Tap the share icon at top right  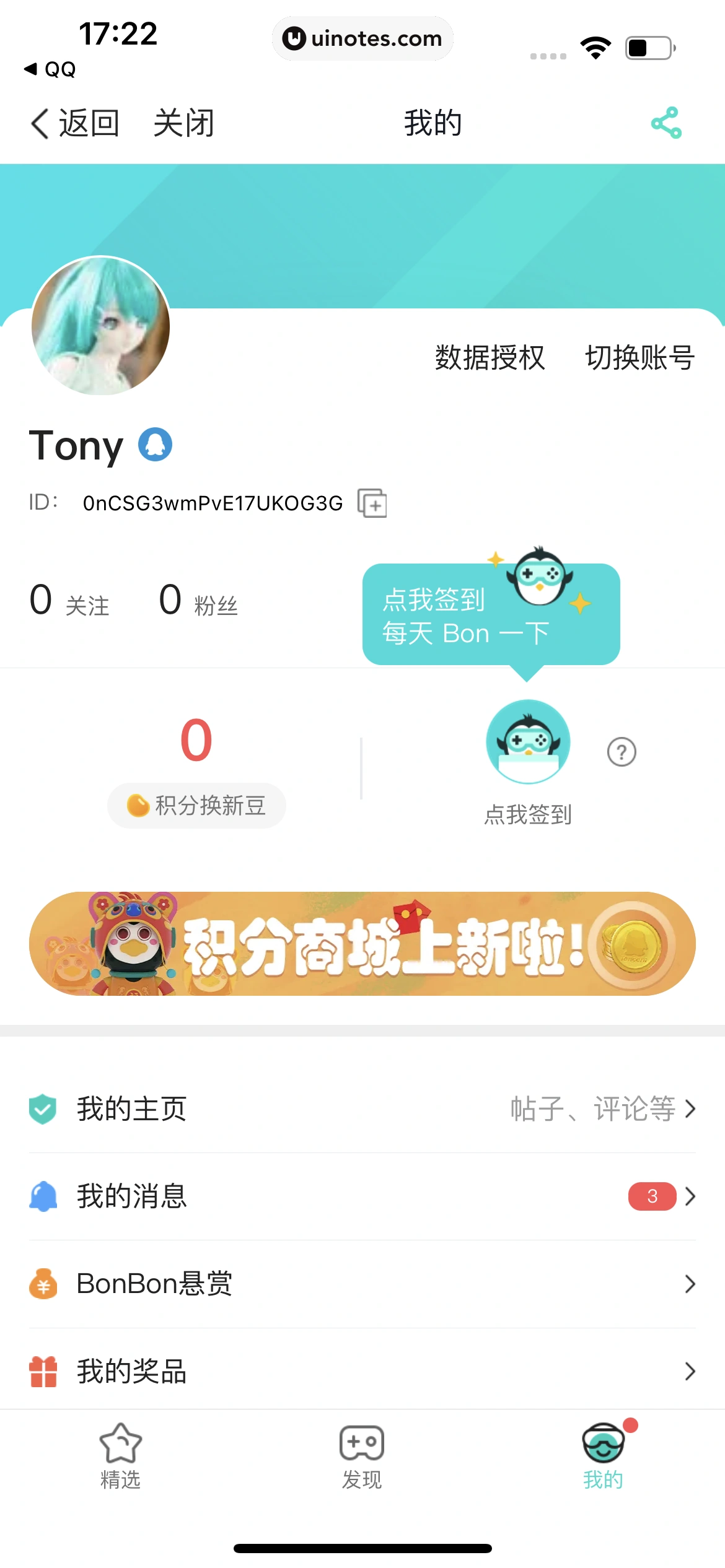665,122
